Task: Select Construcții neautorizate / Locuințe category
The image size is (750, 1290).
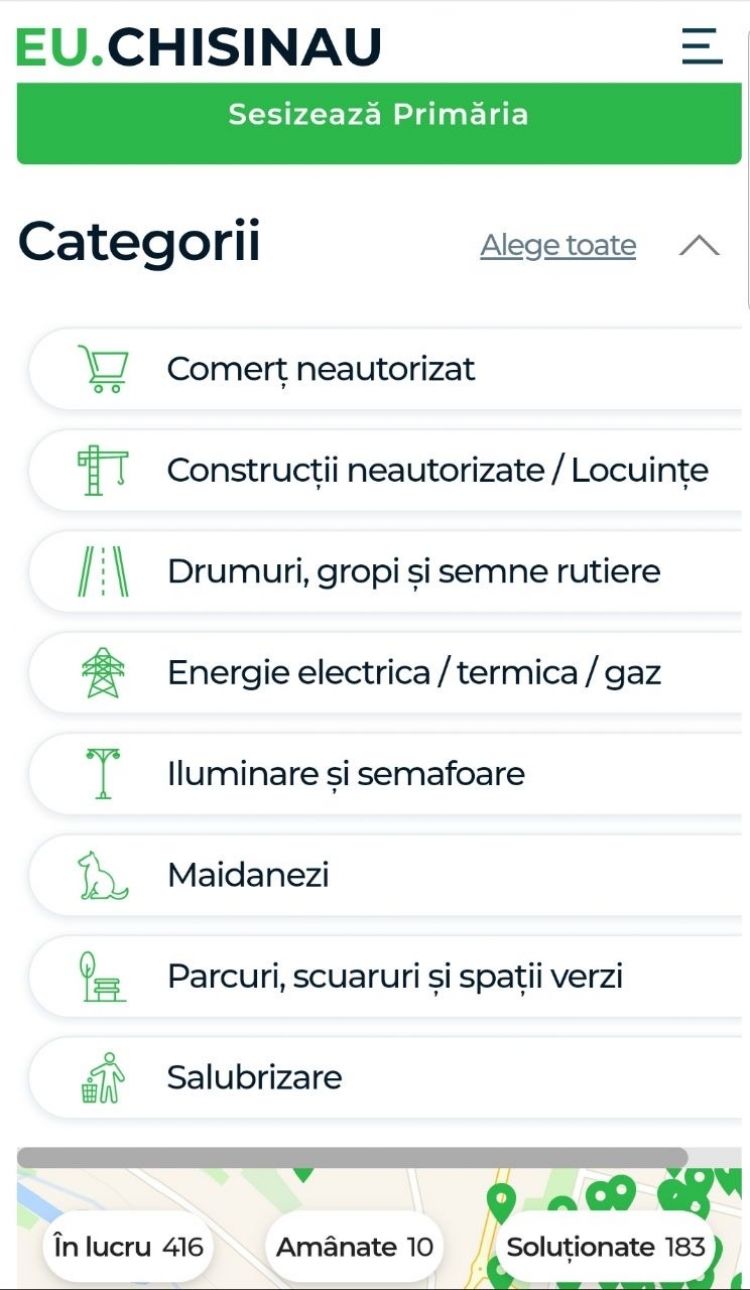Action: click(386, 470)
